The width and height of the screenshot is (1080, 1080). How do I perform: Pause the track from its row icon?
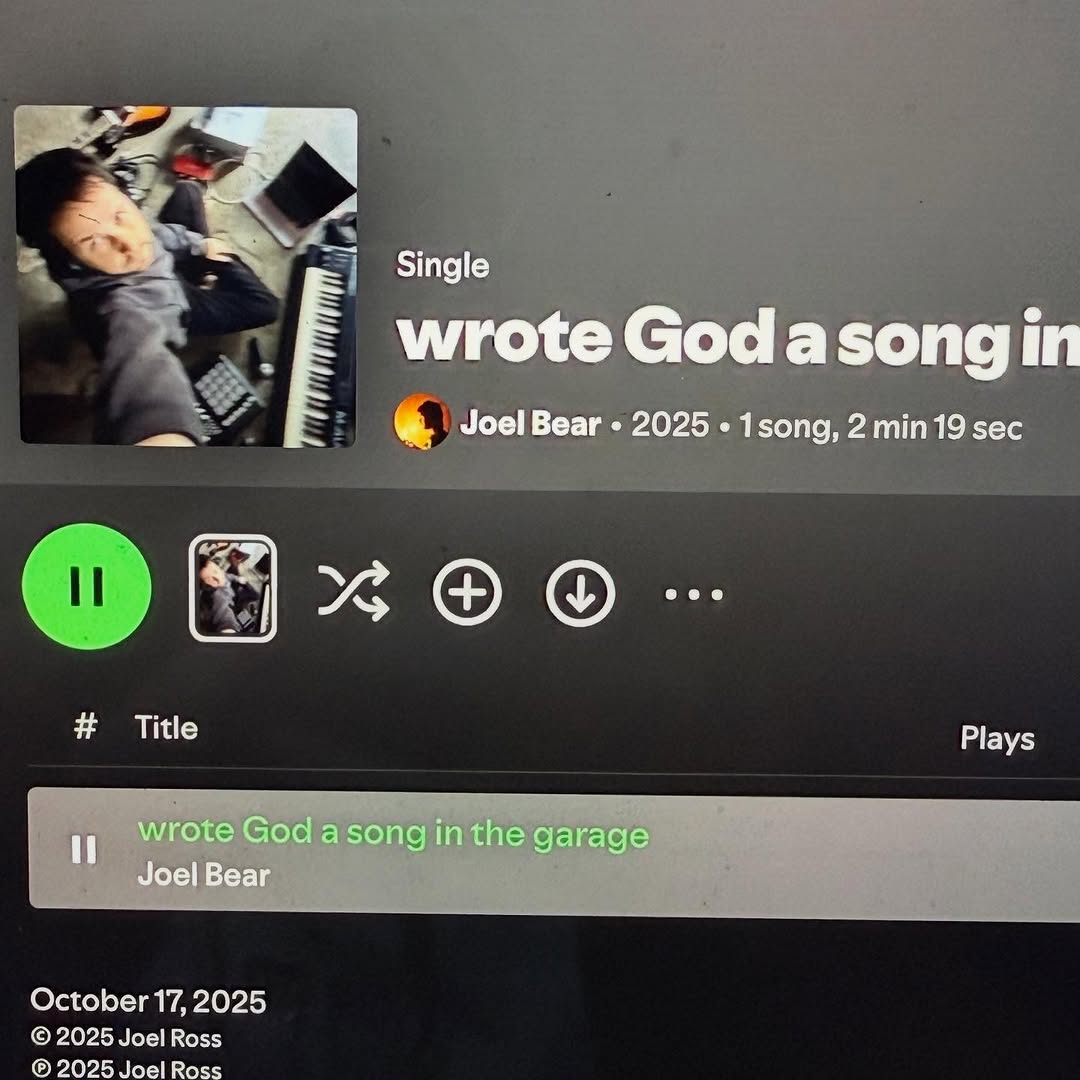coord(84,850)
